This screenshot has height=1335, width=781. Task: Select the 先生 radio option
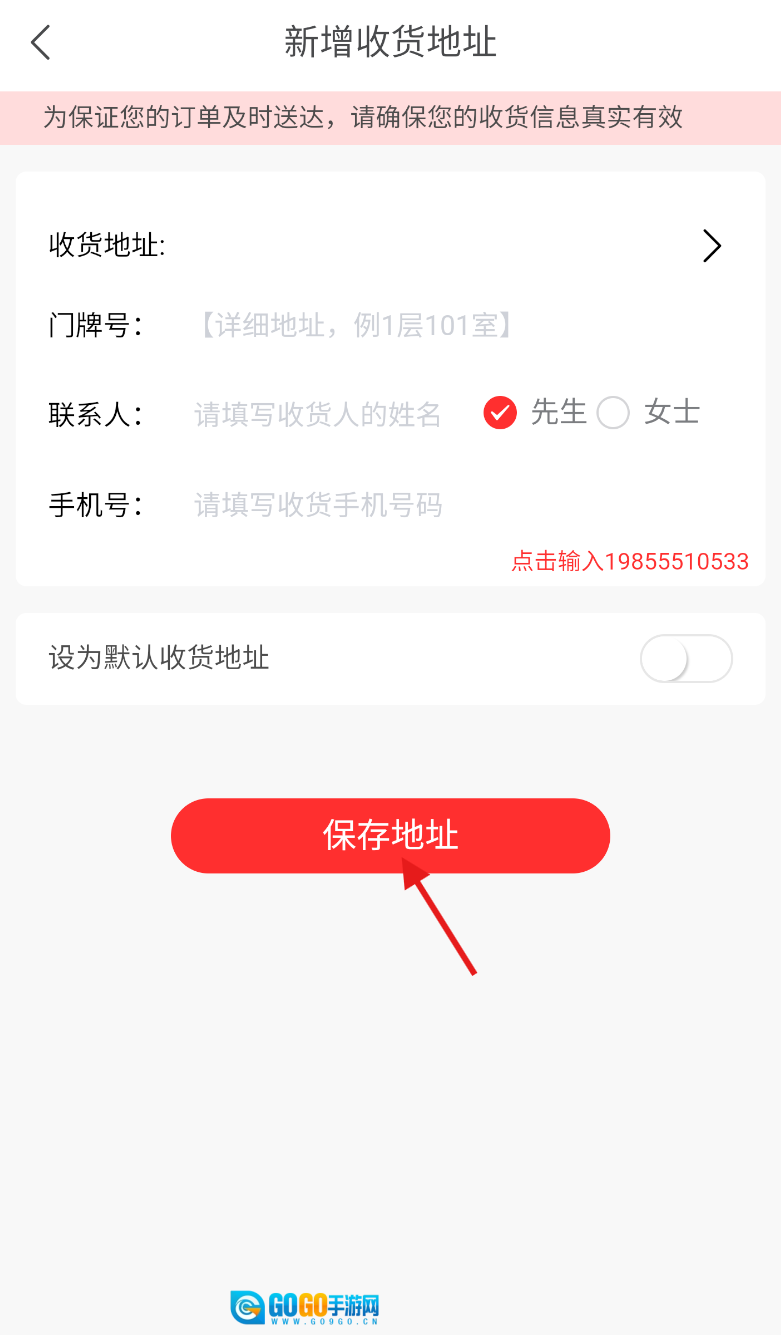click(x=500, y=413)
